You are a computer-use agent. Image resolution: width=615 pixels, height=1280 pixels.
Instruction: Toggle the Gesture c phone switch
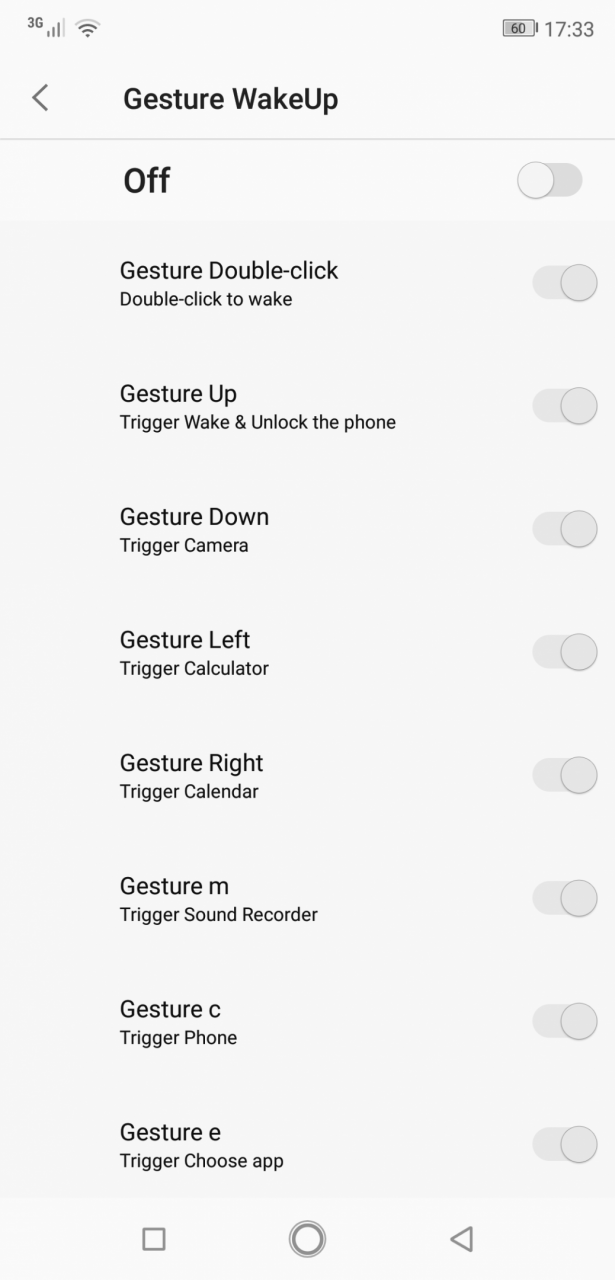(565, 1021)
